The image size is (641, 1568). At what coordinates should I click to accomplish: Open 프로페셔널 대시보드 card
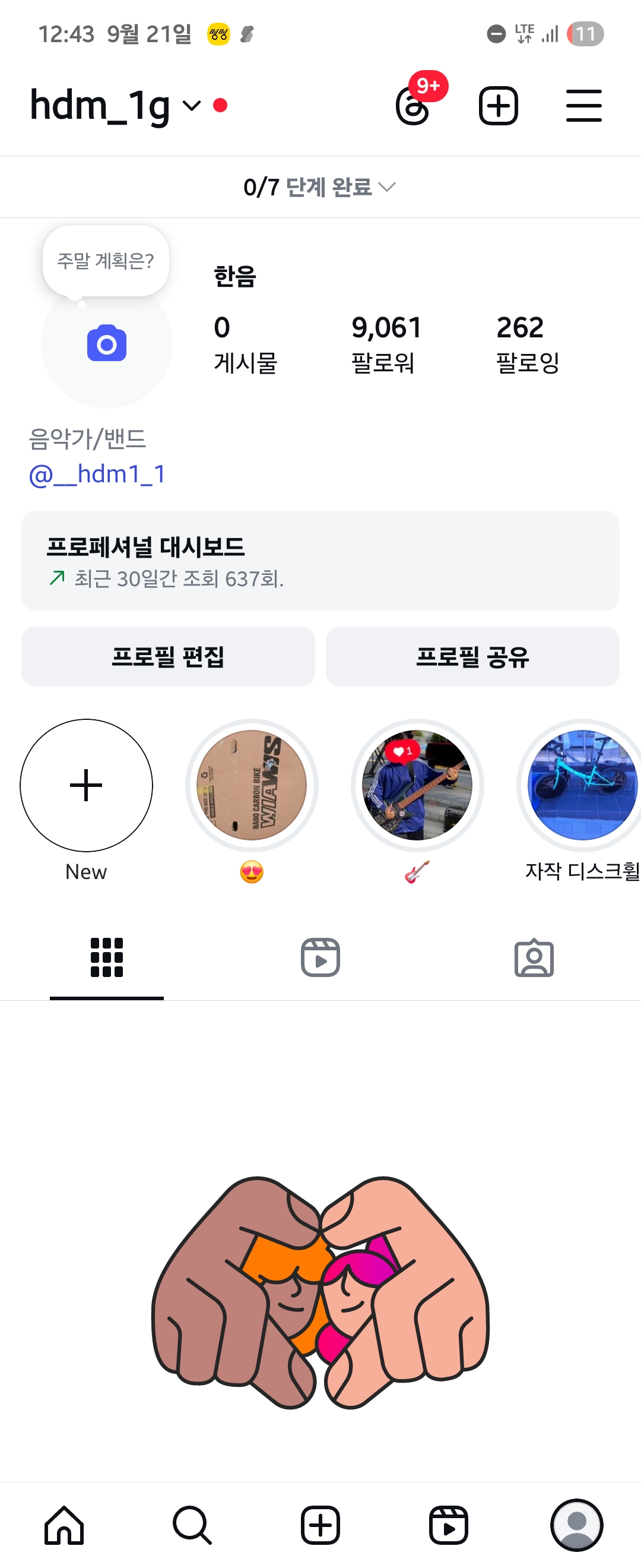[x=320, y=561]
